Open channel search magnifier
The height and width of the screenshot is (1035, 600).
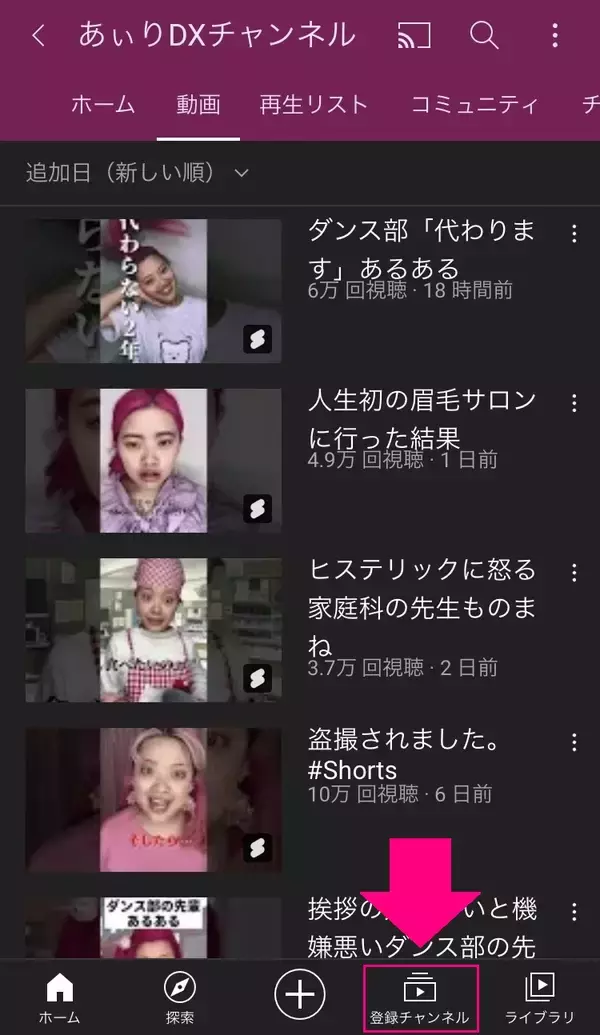484,36
